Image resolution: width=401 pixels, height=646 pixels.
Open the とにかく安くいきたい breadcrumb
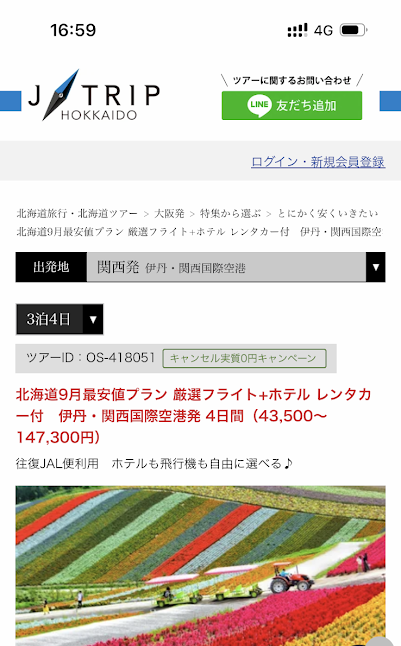[328, 213]
